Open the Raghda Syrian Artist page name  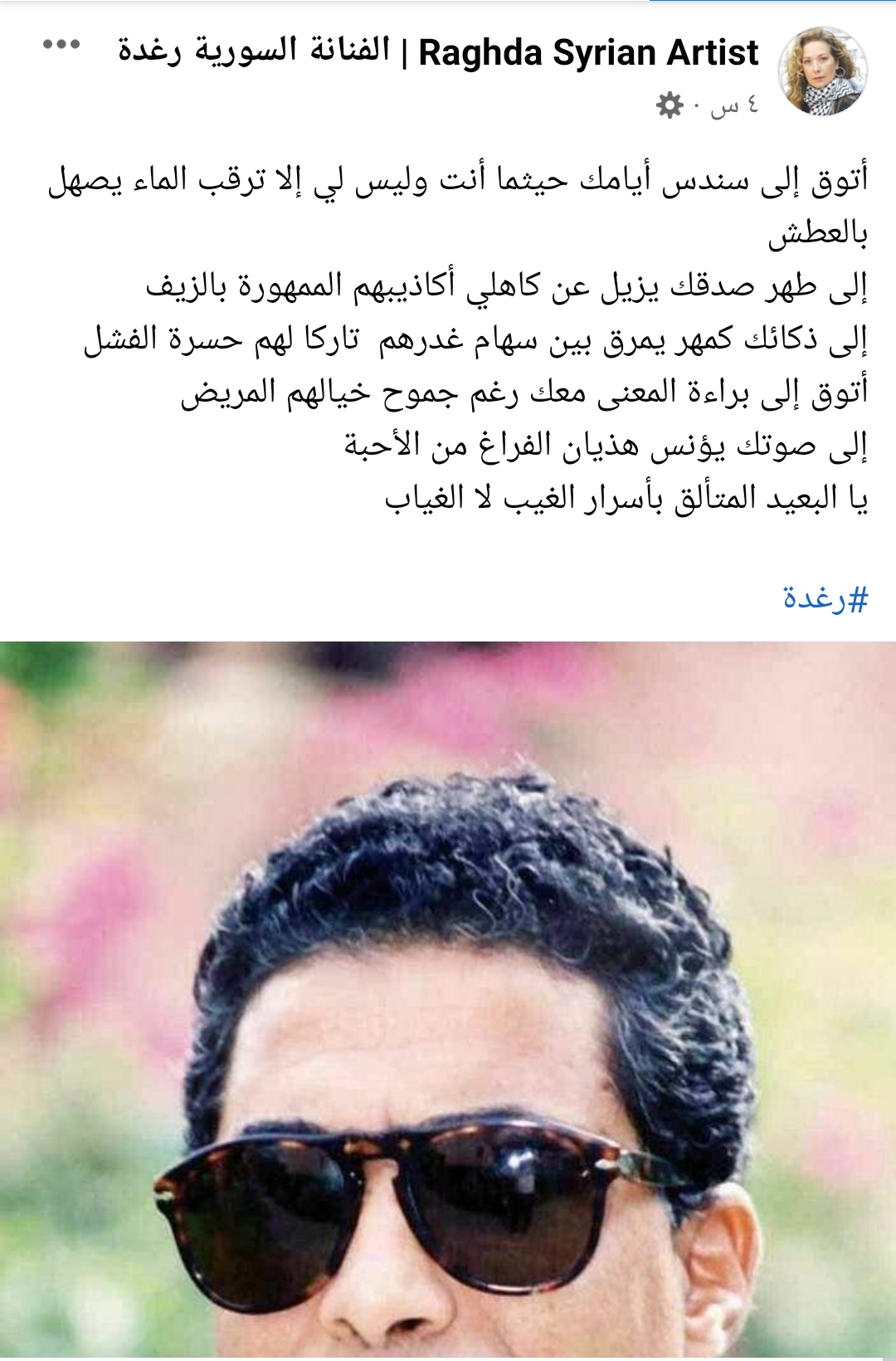438,51
